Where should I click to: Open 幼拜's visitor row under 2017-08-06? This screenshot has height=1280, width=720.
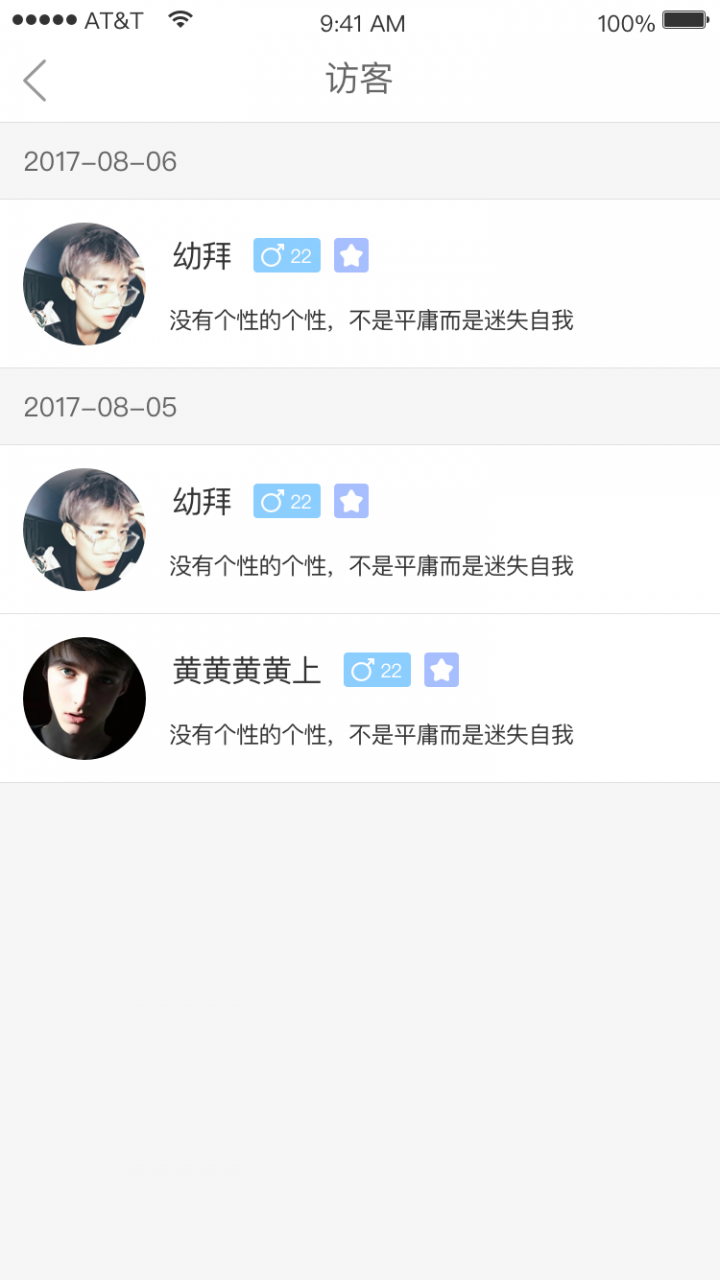(360, 284)
